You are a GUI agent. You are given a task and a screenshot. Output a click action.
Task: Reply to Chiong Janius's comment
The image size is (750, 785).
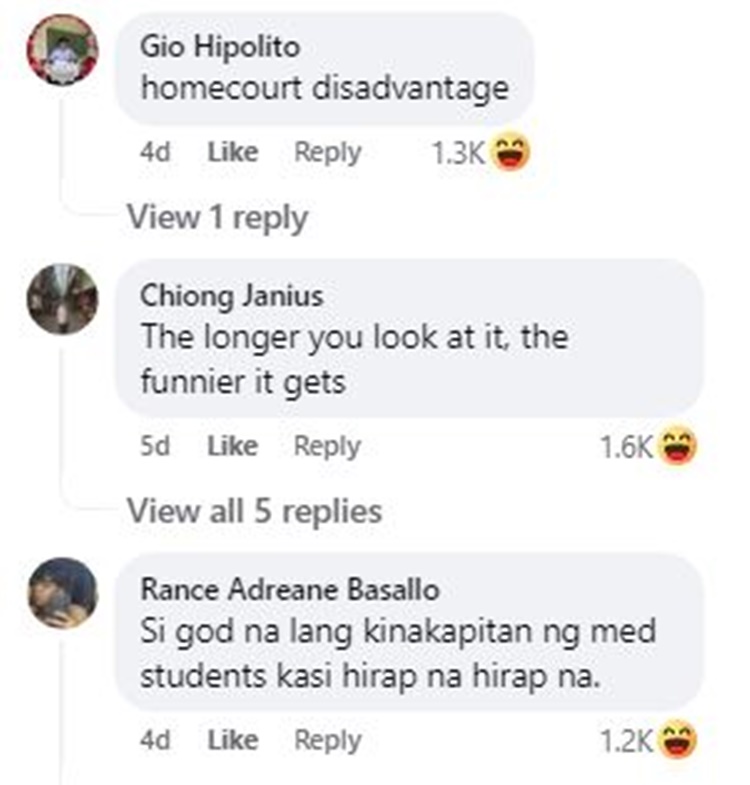pyautogui.click(x=327, y=446)
